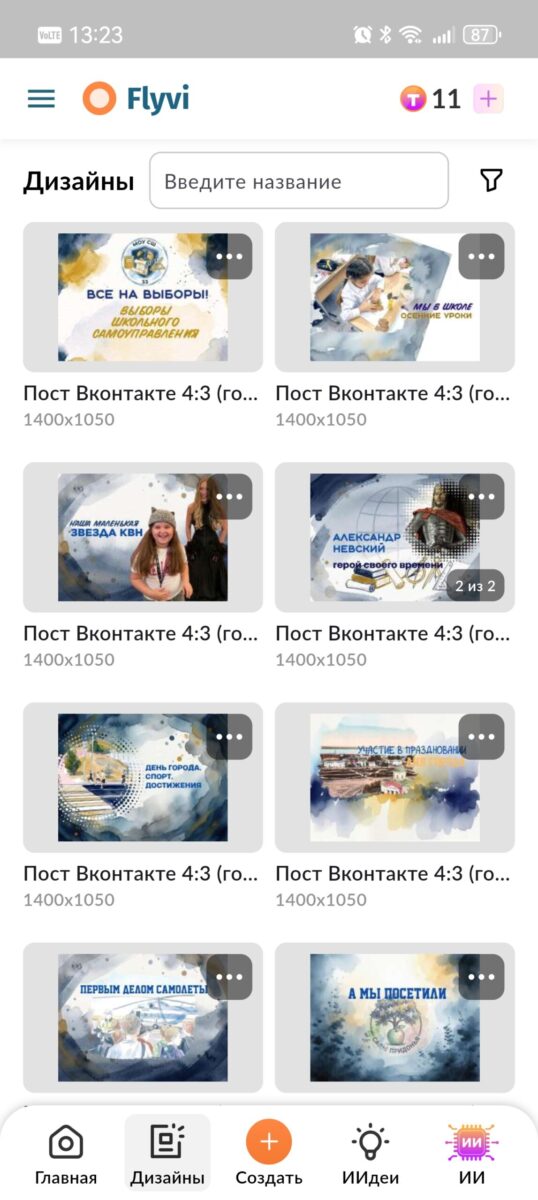
Task: Open the 'А мы посетили' design
Action: tap(395, 1017)
